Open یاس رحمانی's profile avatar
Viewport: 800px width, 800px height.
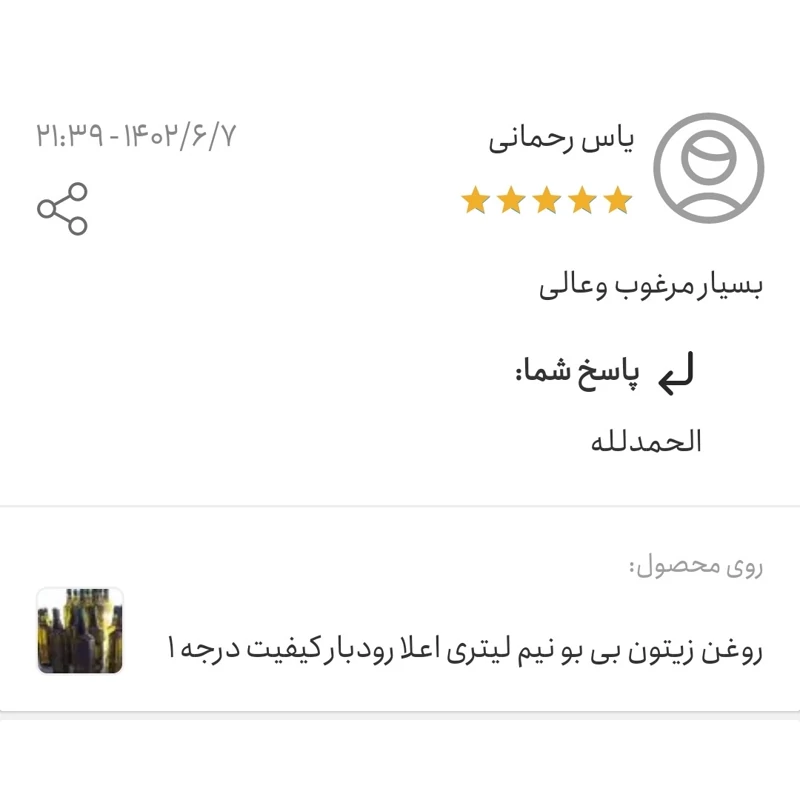(708, 168)
